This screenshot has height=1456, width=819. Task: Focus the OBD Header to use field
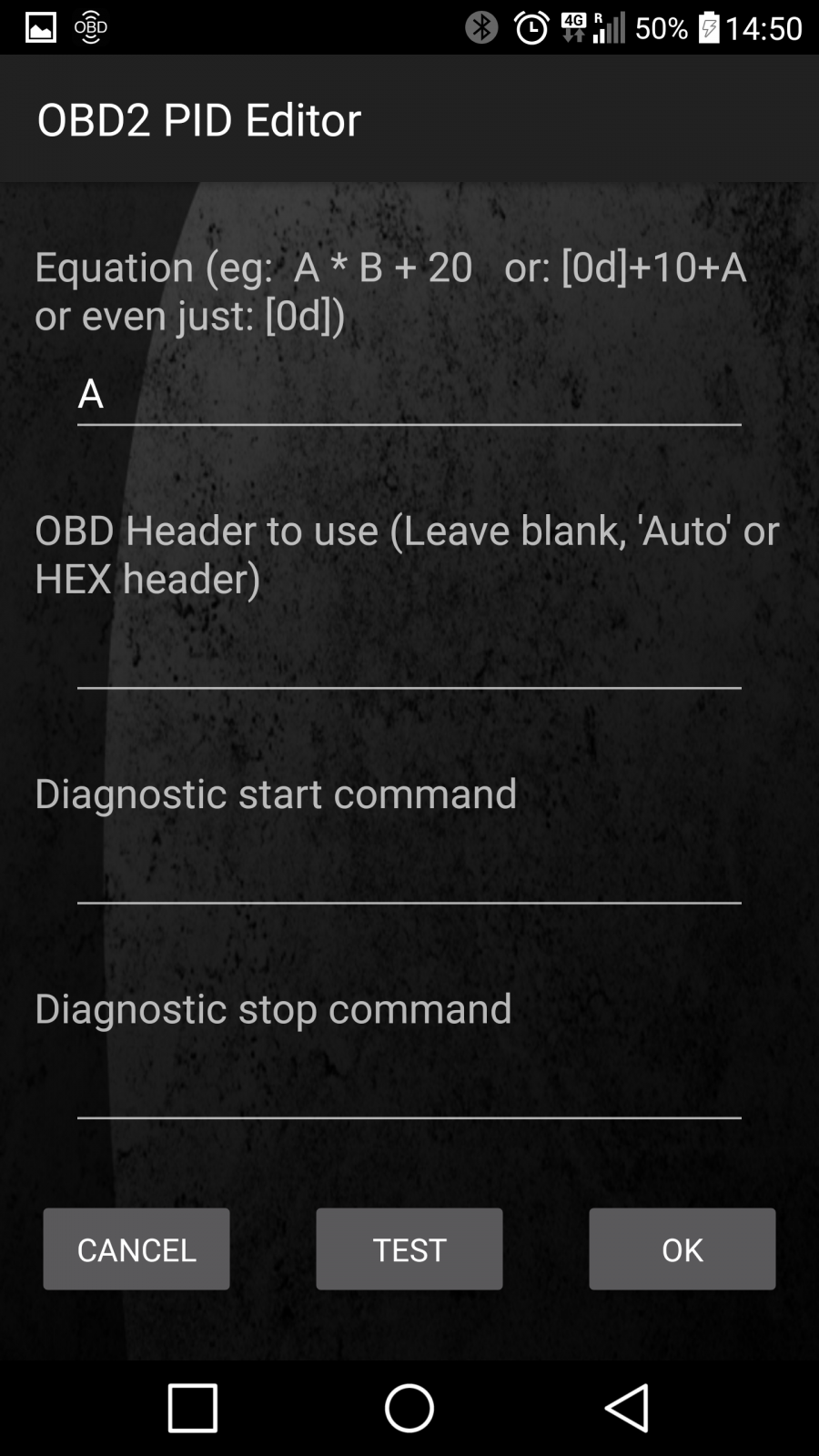tap(409, 658)
